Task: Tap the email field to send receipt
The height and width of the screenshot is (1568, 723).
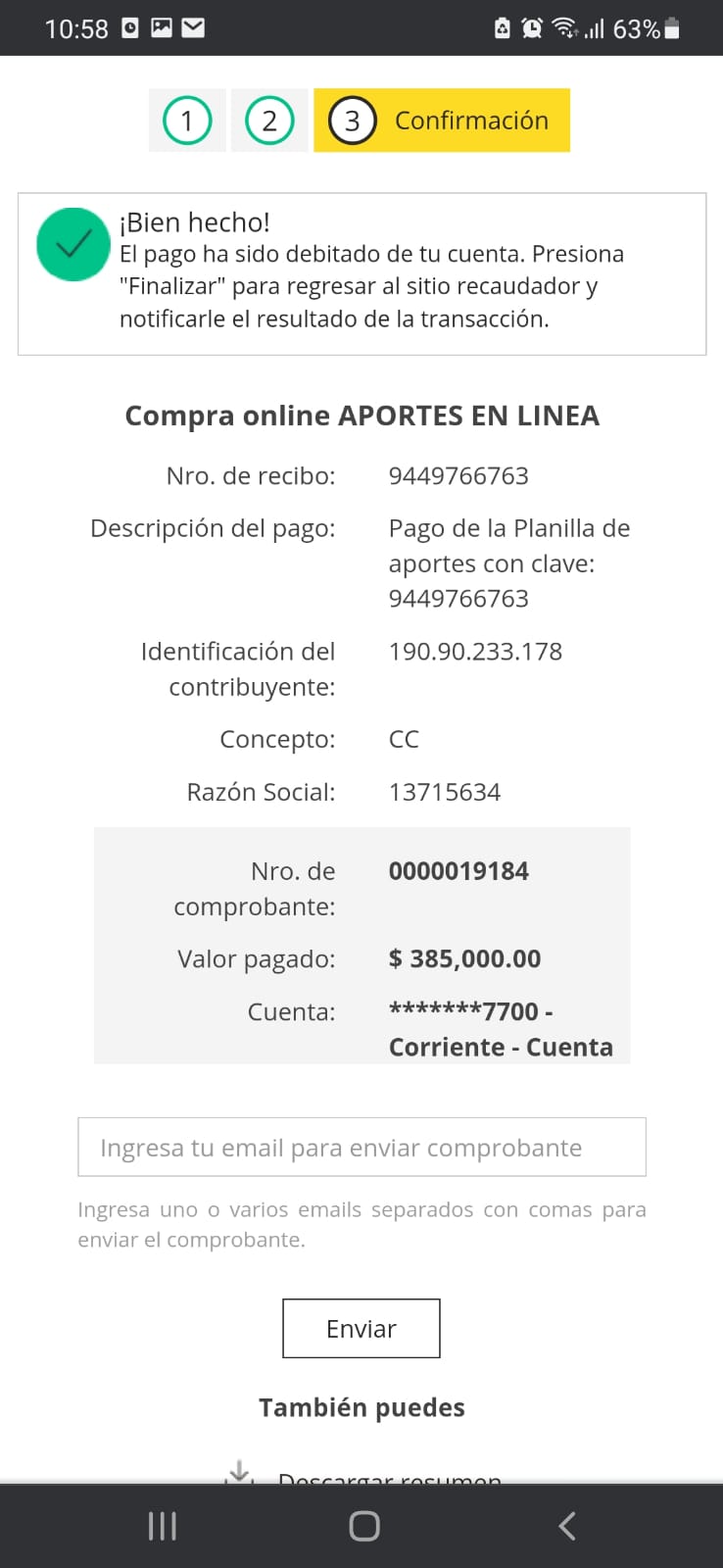Action: (361, 1147)
